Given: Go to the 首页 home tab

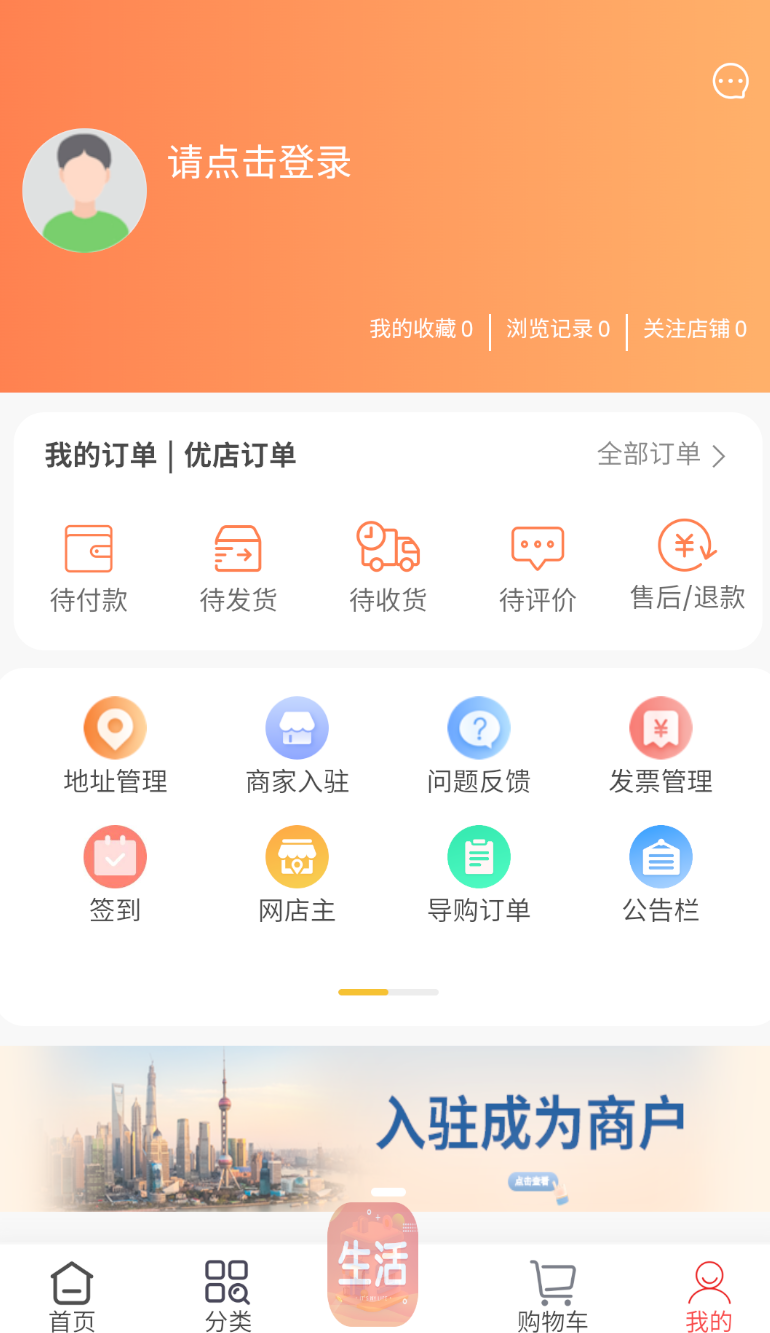Looking at the screenshot, I should pos(70,1292).
